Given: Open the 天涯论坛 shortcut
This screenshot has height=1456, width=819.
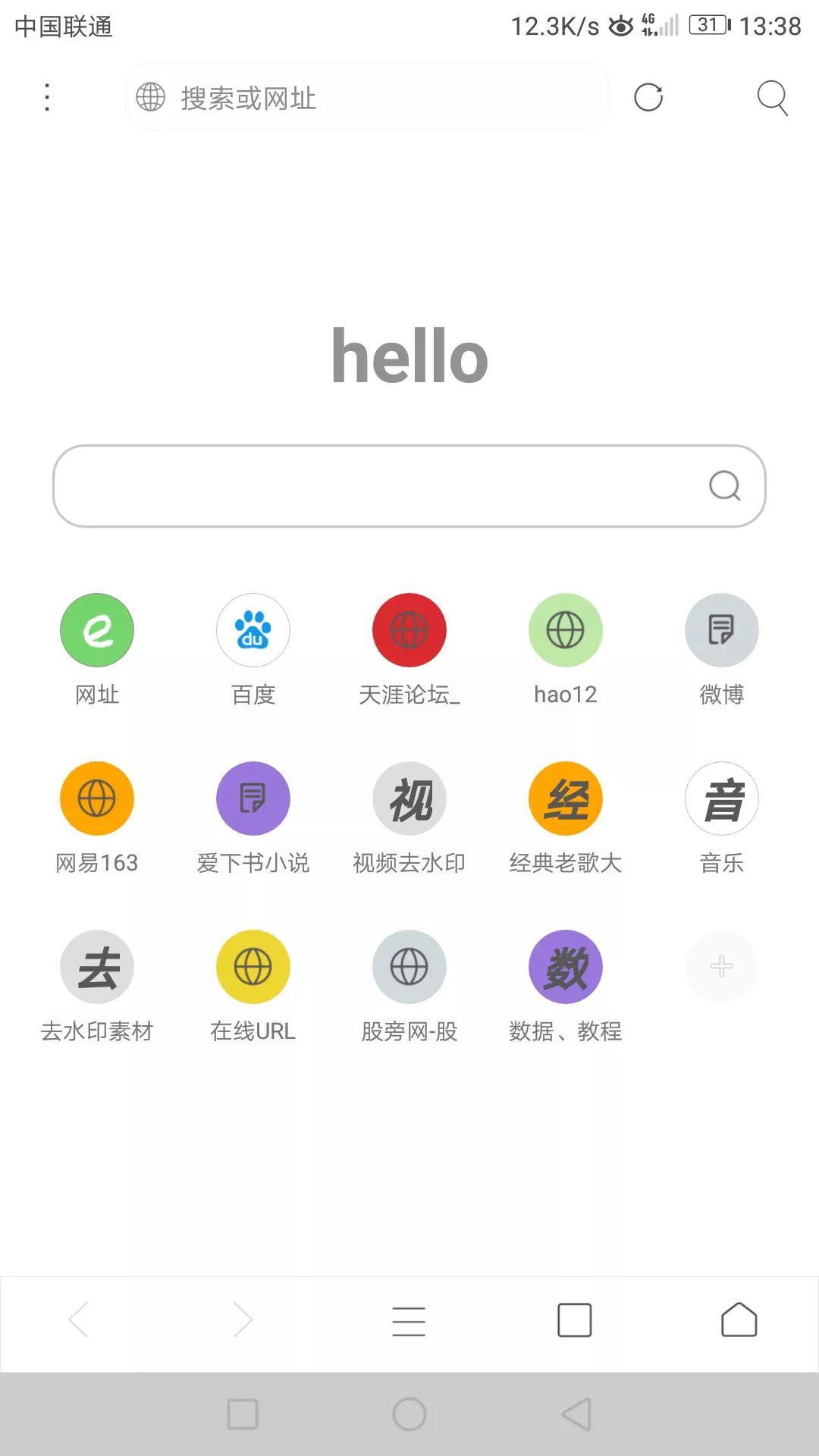Looking at the screenshot, I should [x=409, y=629].
